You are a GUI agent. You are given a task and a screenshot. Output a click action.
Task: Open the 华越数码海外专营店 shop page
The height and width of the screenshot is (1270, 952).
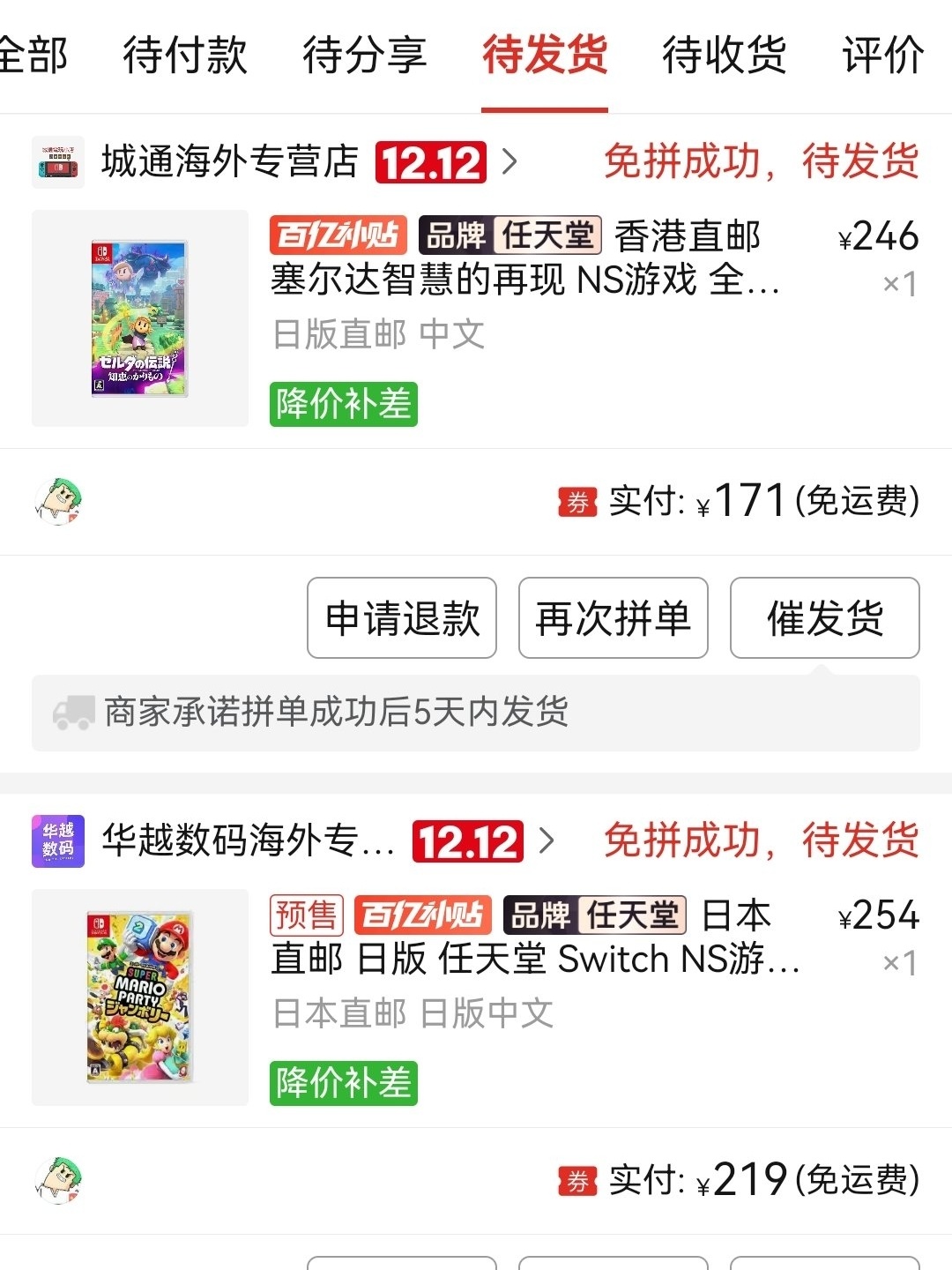[247, 841]
